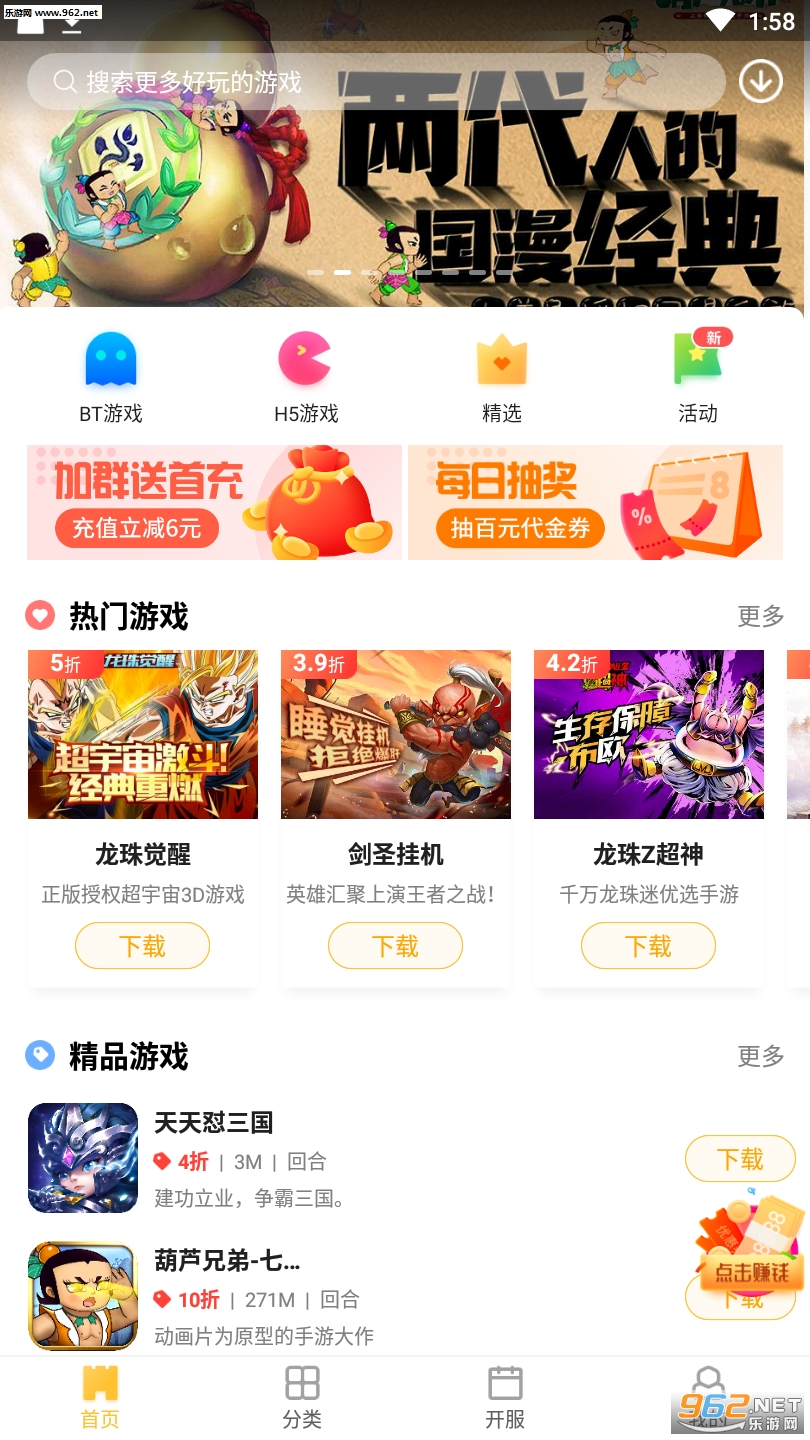Open the game search box
The height and width of the screenshot is (1440, 810).
[375, 82]
